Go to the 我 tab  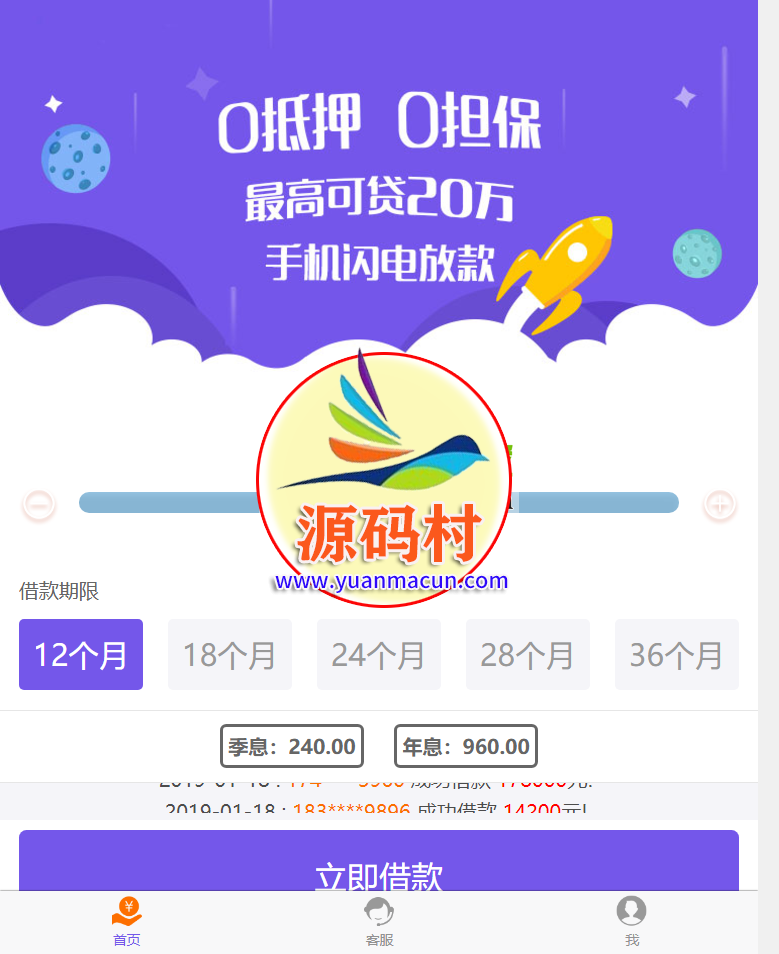pyautogui.click(x=631, y=922)
